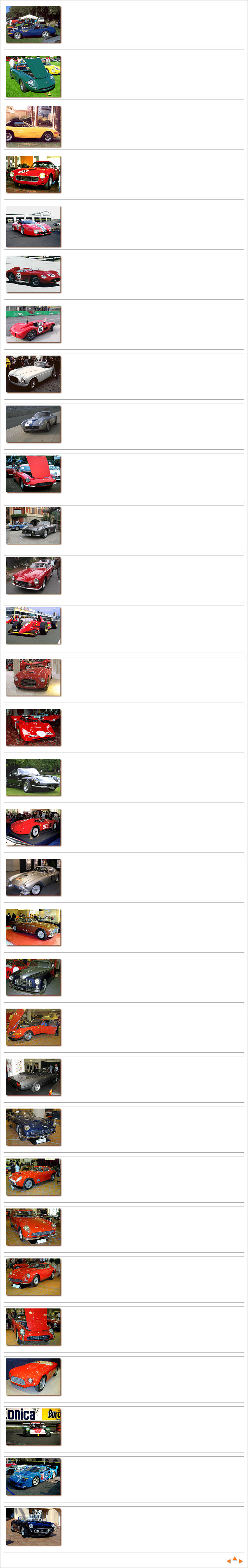Open the race car photo with Onica banner

click(33, 1426)
